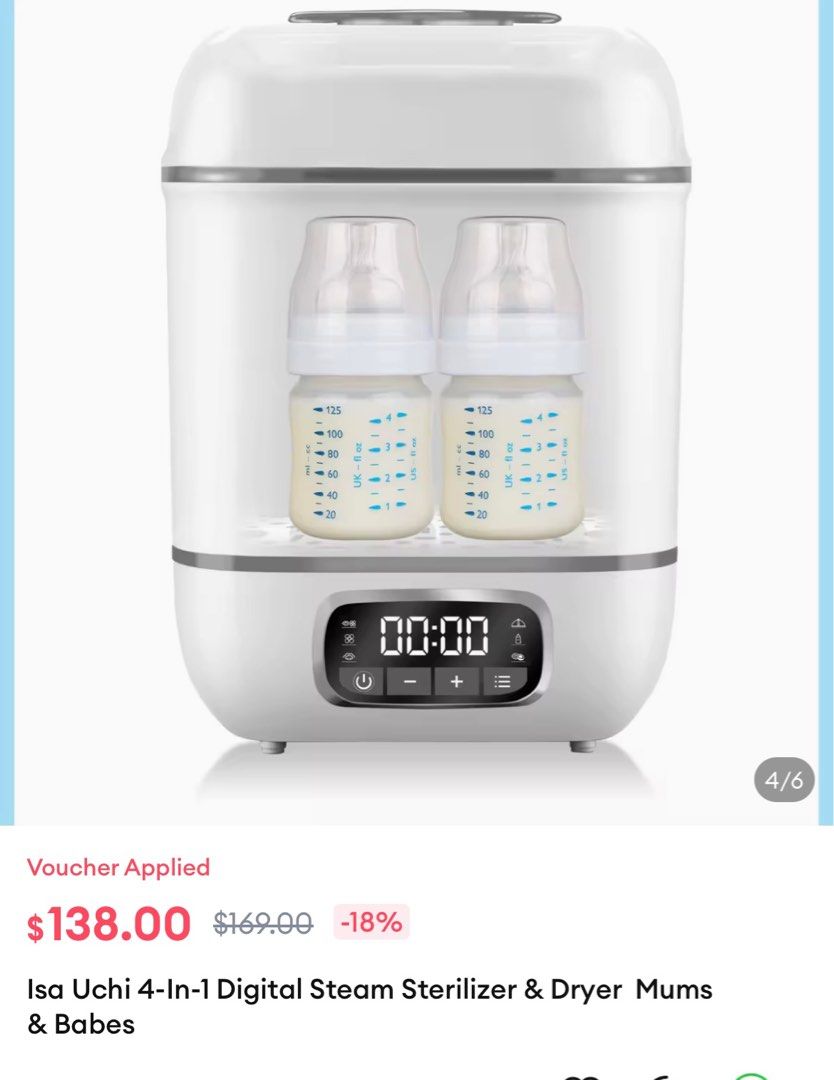This screenshot has width=834, height=1080.
Task: Toggle the sterilize indicator on the left panel
Action: 347,622
